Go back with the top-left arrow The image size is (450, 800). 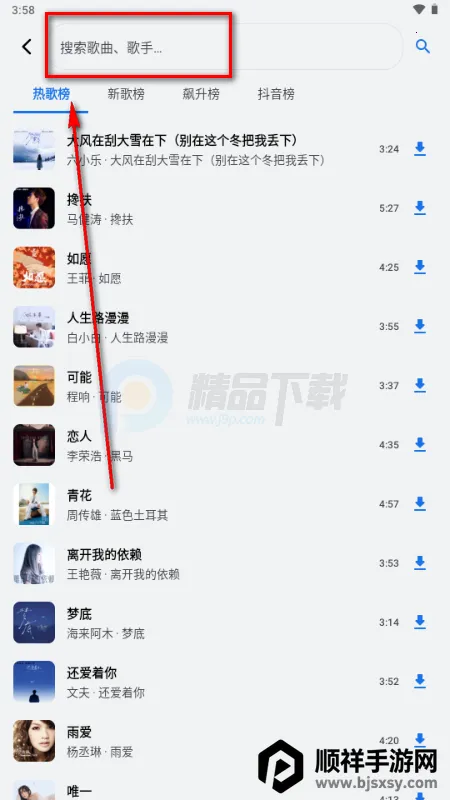pyautogui.click(x=27, y=47)
